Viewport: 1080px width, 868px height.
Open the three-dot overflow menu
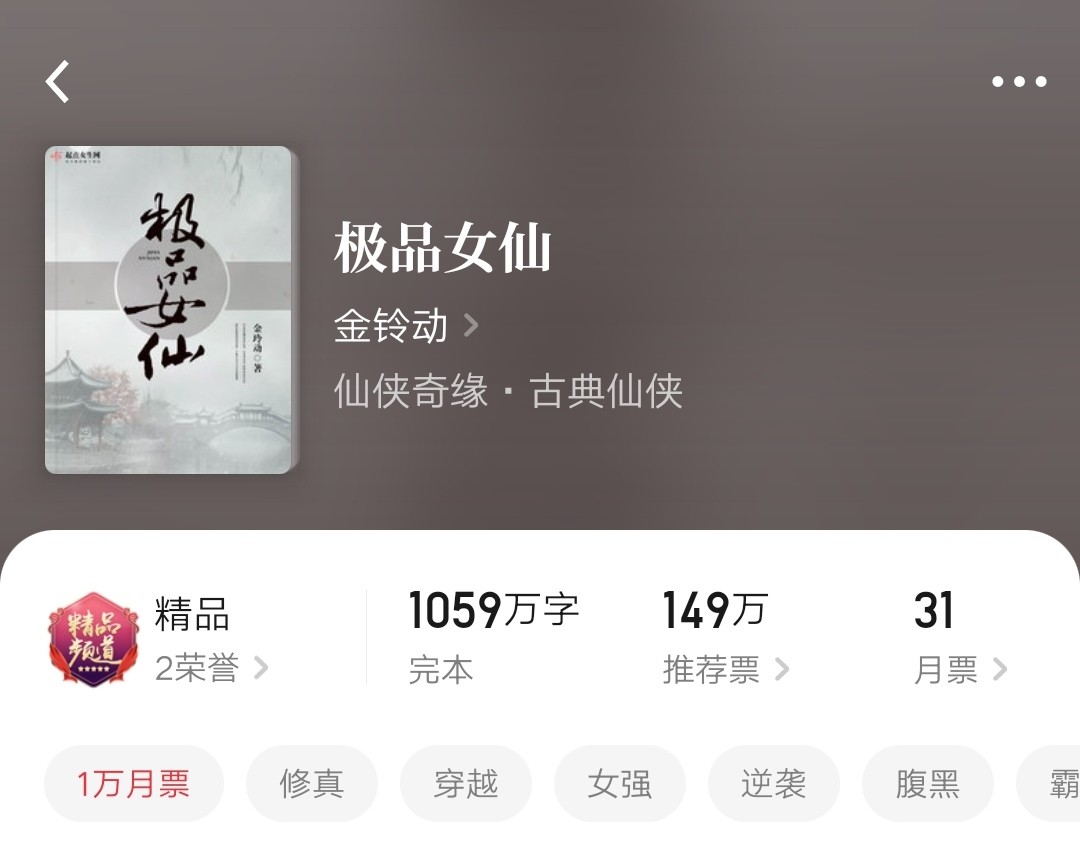click(1018, 82)
